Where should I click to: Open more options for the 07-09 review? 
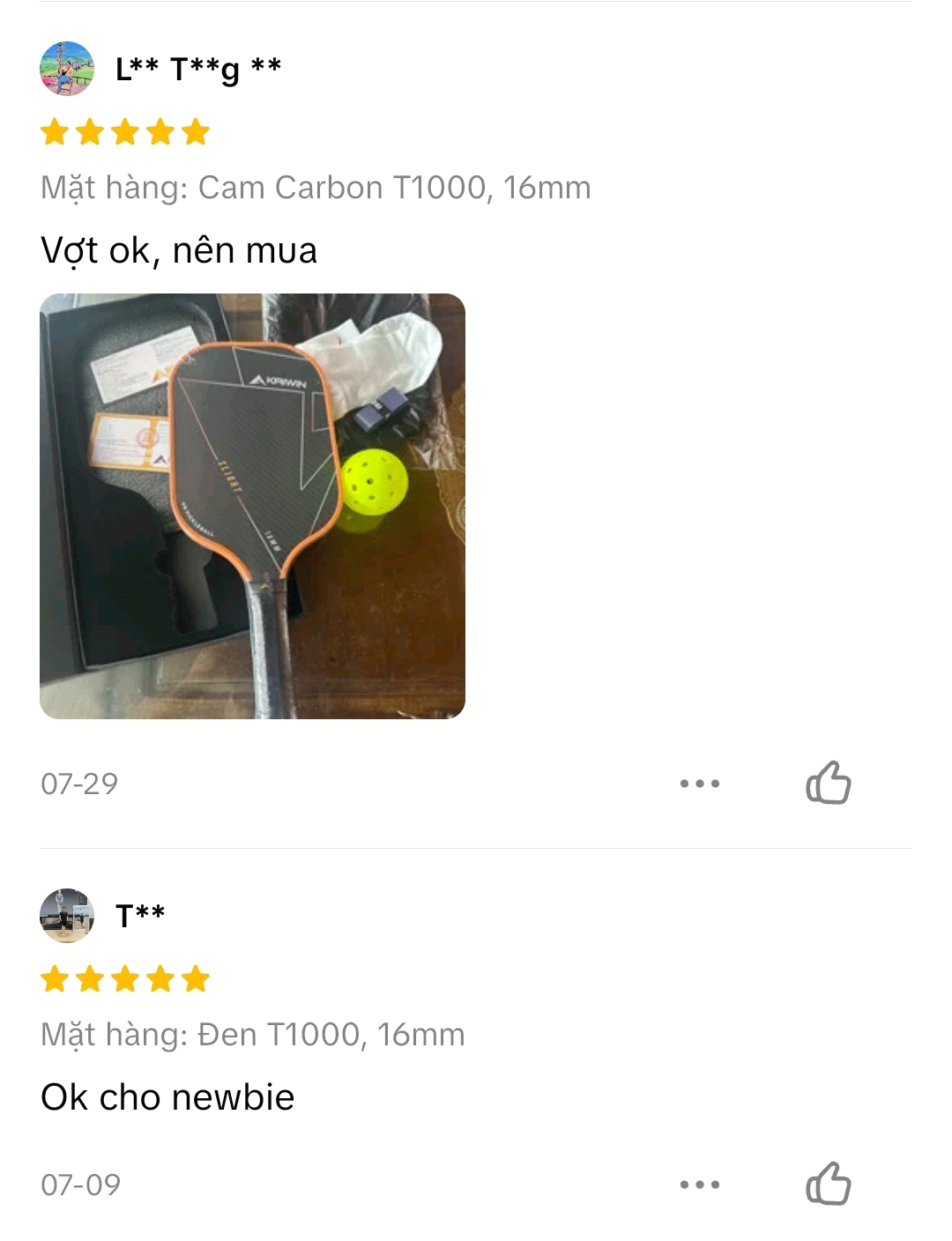700,1184
